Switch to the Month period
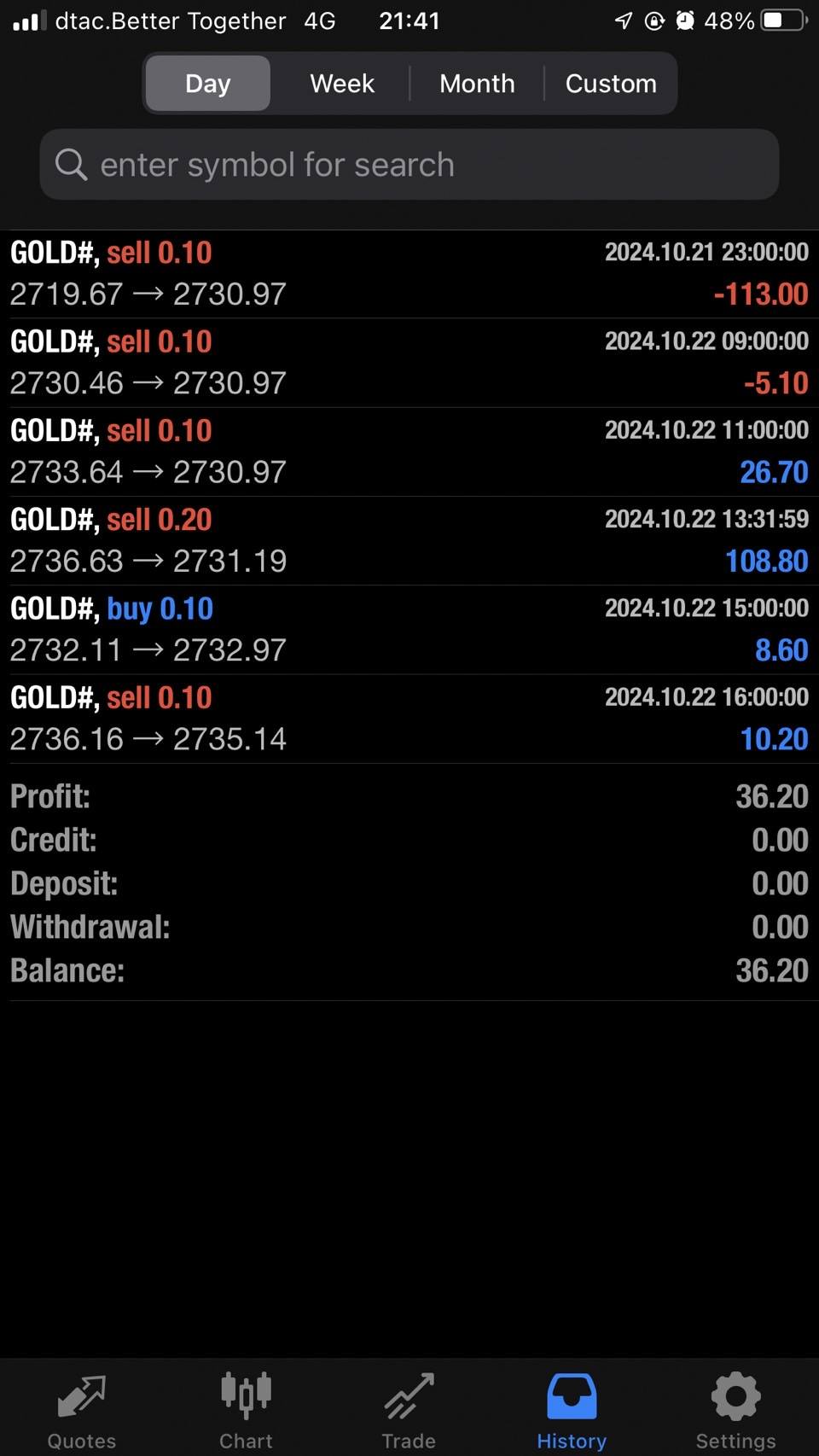Screen dimensions: 819x1456 (477, 84)
